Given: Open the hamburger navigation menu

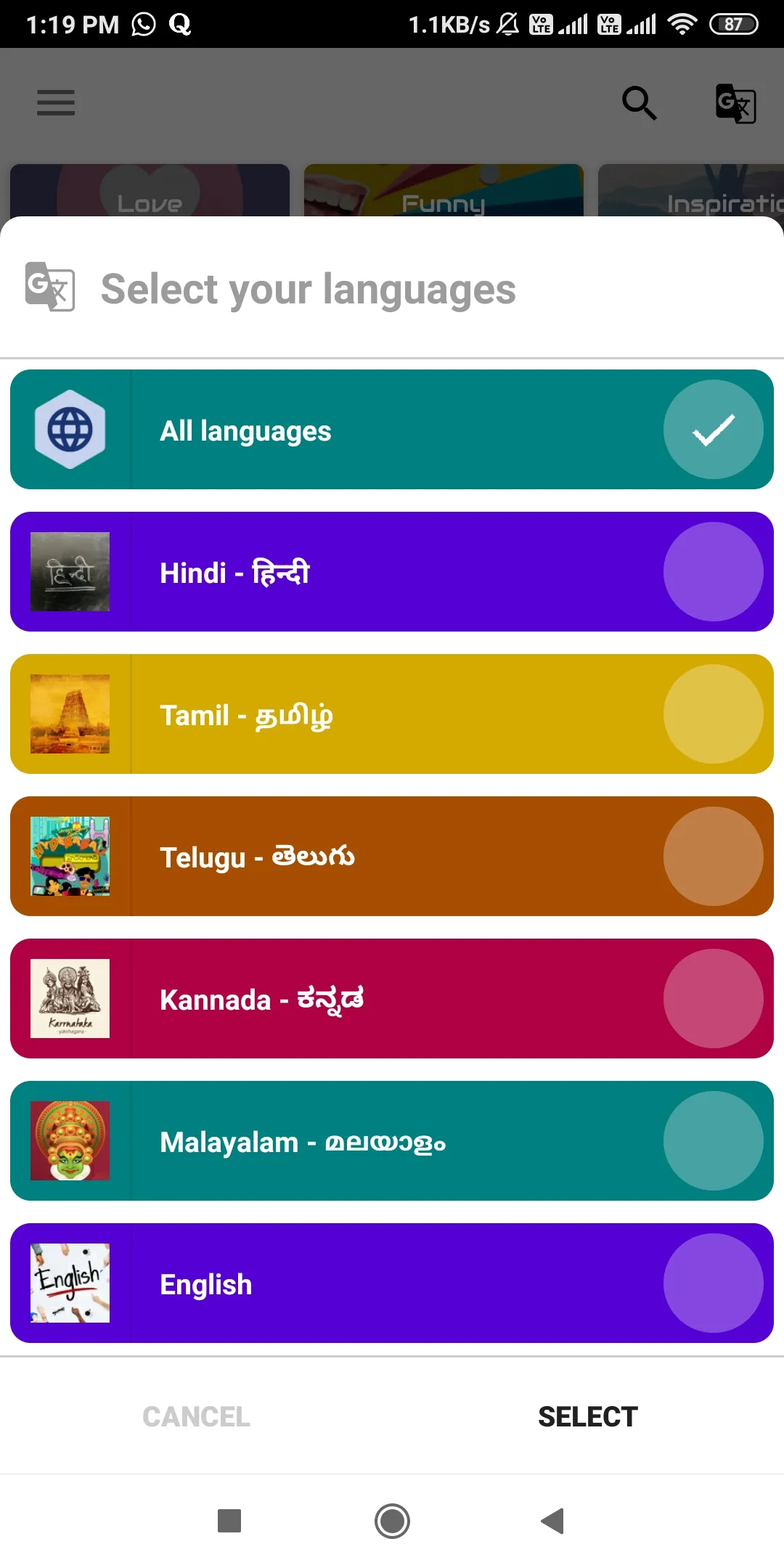Looking at the screenshot, I should pos(55,102).
